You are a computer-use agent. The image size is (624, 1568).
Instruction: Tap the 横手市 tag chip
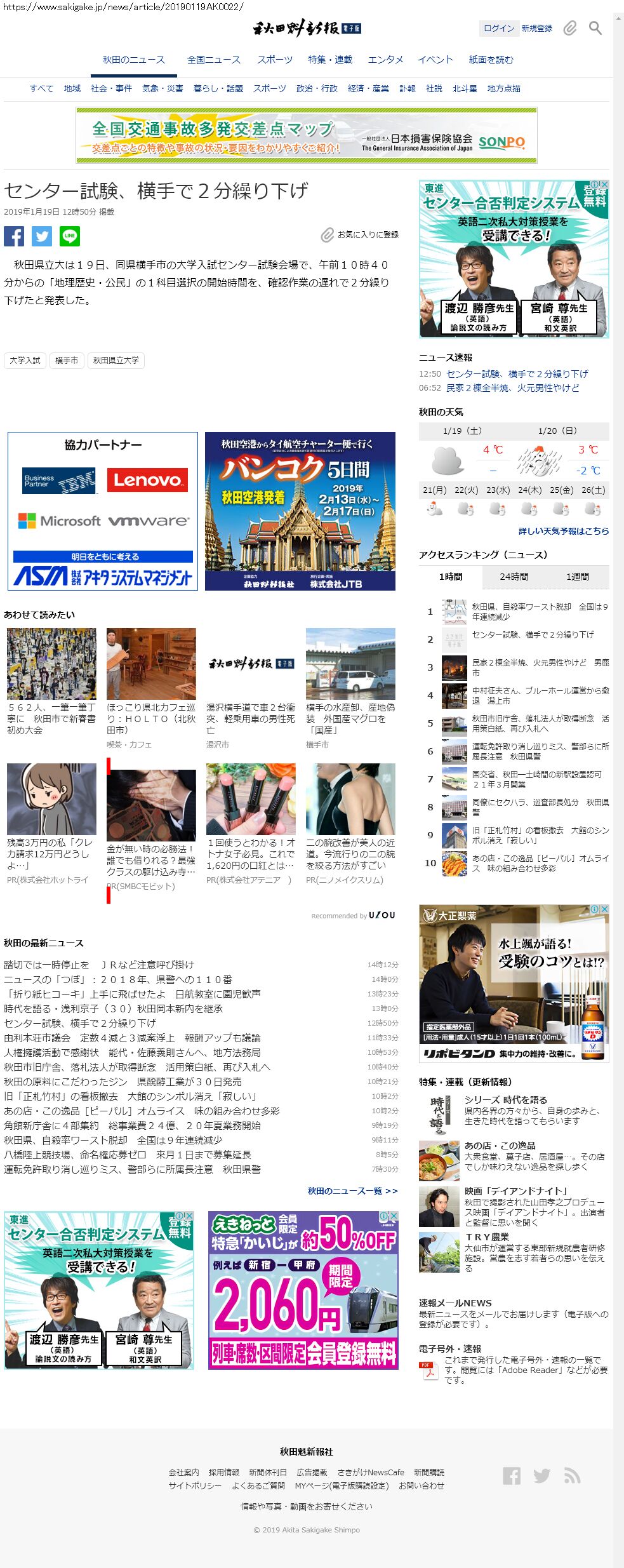pyautogui.click(x=67, y=360)
